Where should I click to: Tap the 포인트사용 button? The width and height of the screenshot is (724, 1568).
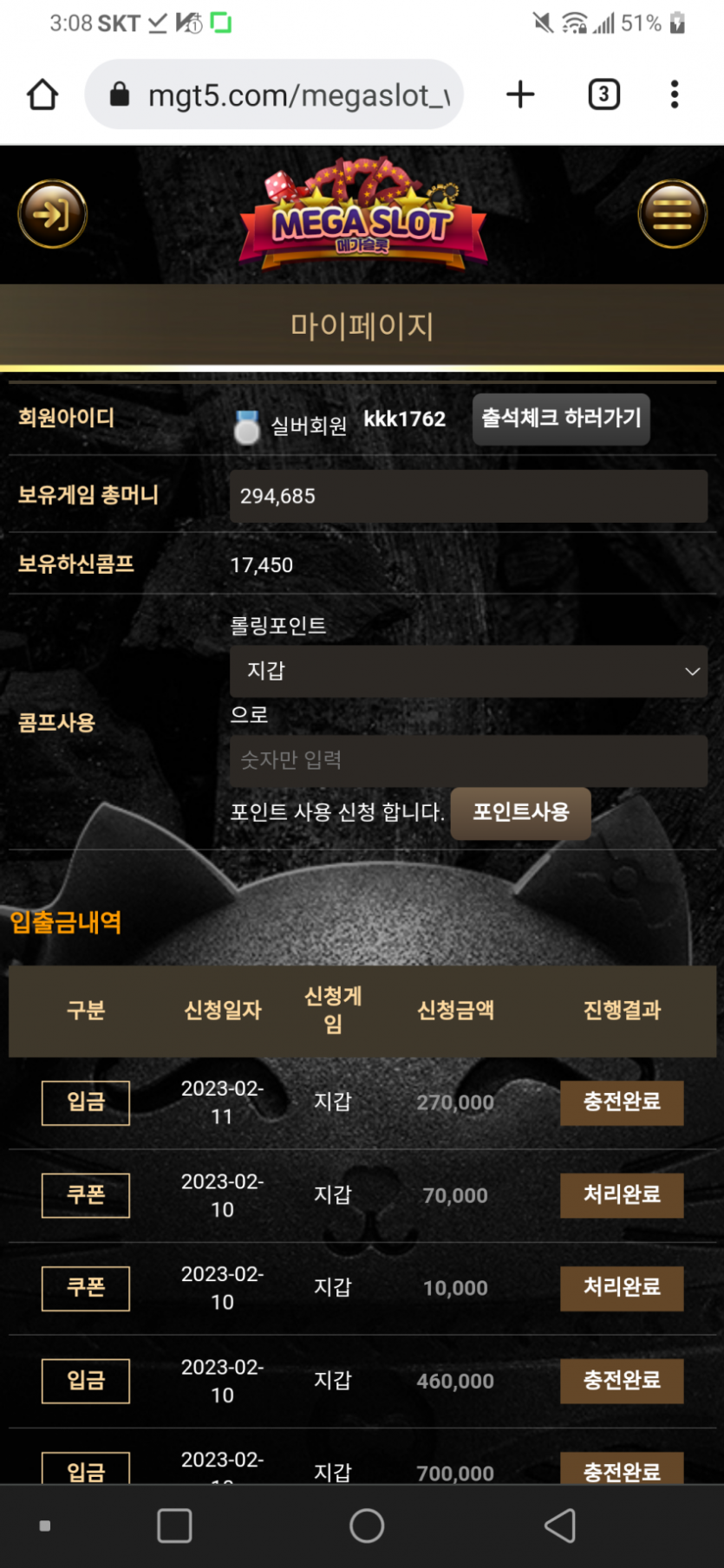point(520,812)
